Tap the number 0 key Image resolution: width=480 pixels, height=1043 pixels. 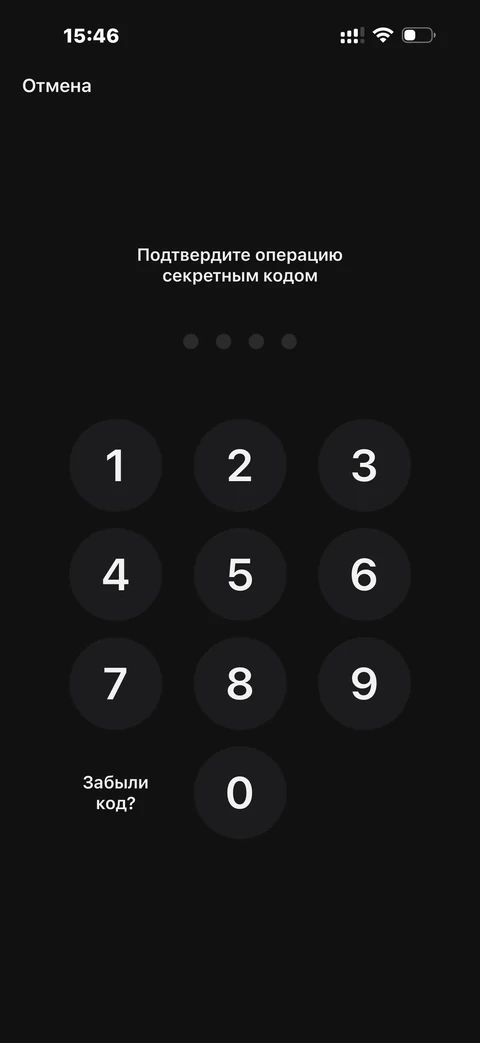[240, 792]
